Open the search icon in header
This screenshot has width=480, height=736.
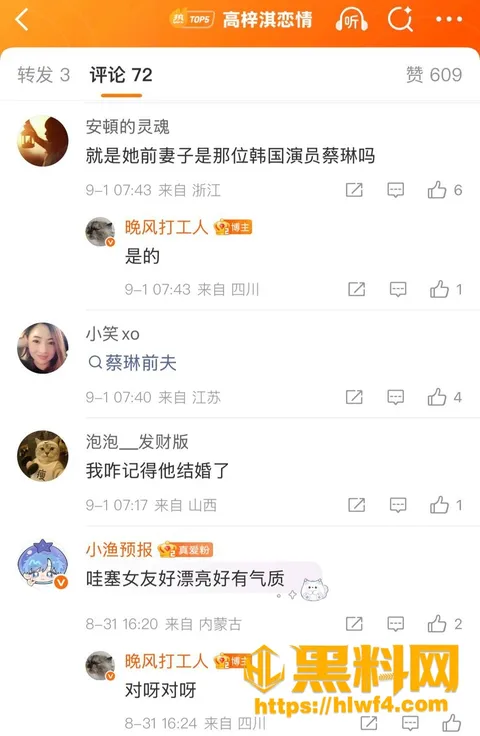click(400, 20)
